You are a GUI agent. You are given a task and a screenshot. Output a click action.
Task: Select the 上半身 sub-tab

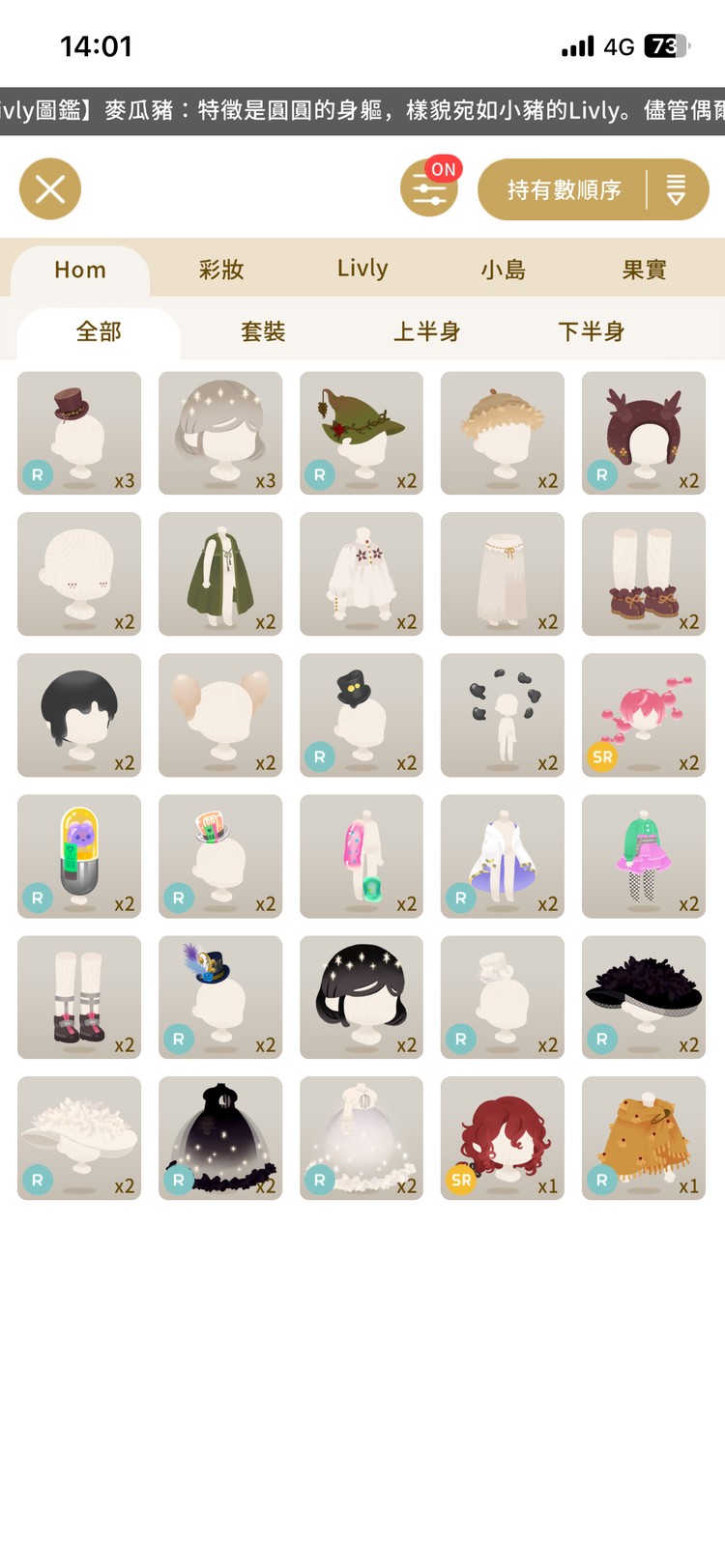point(426,332)
